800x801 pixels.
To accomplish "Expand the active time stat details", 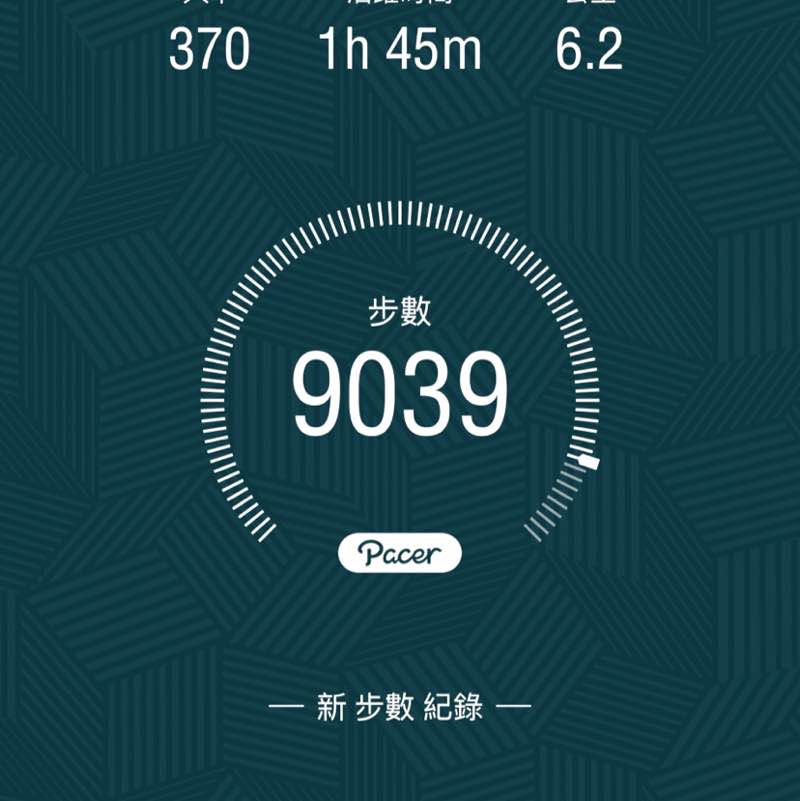I will (x=399, y=50).
